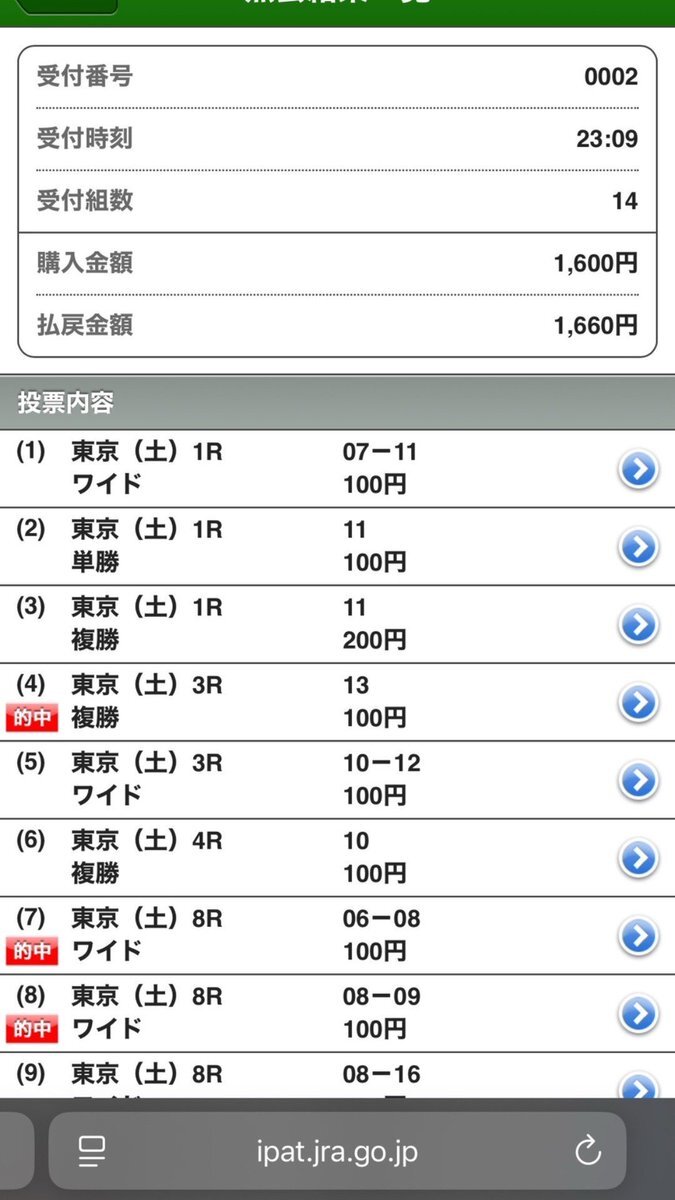Reload the ipat.jra.go.jp page

click(x=588, y=1151)
